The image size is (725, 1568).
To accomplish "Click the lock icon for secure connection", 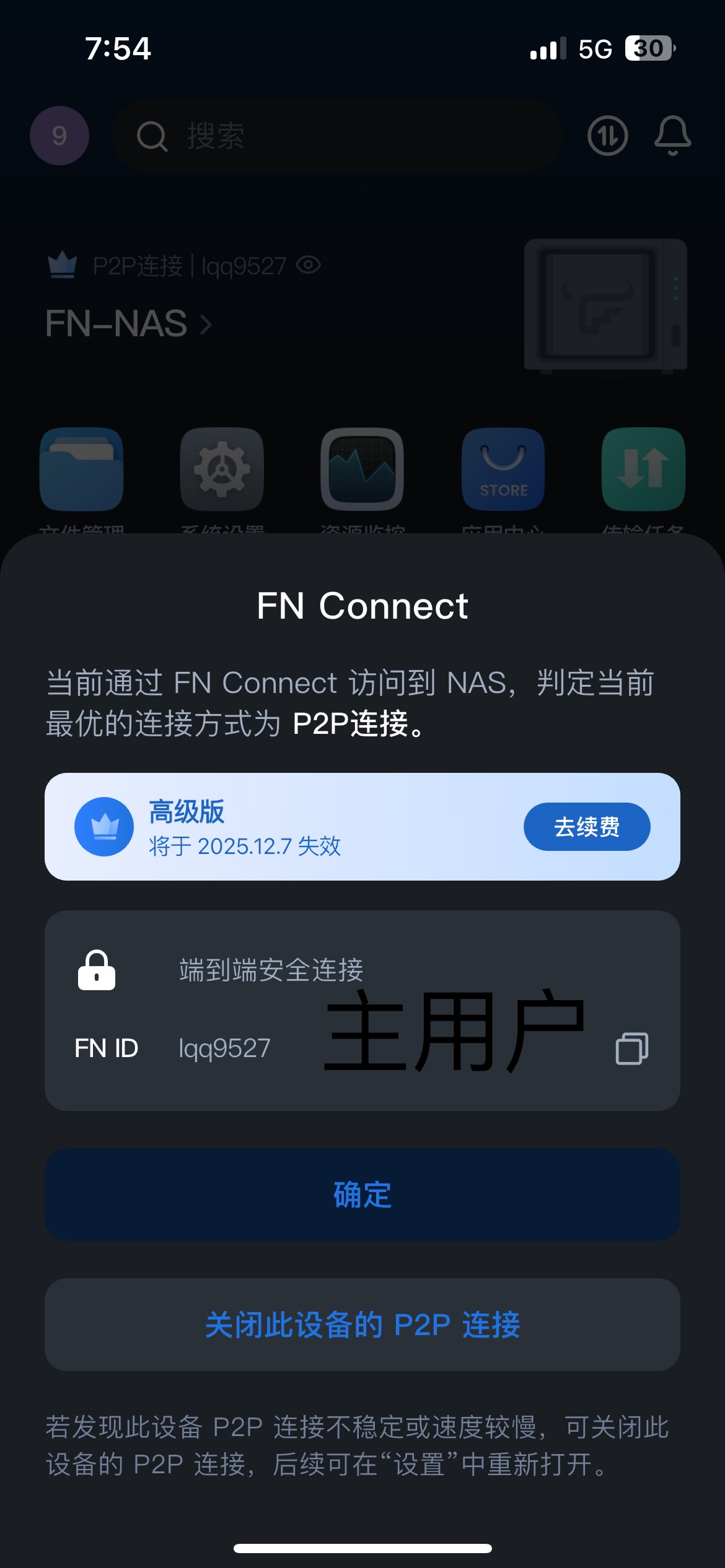I will [x=97, y=970].
